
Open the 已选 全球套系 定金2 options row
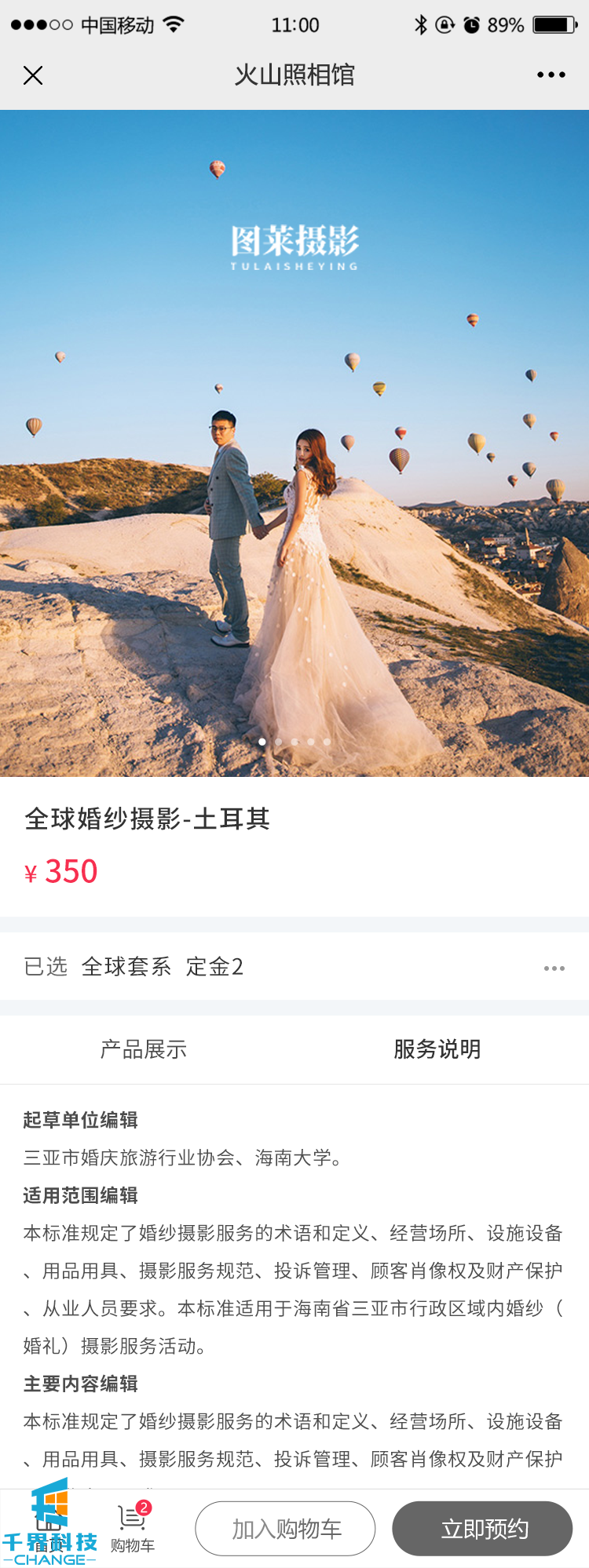[294, 967]
